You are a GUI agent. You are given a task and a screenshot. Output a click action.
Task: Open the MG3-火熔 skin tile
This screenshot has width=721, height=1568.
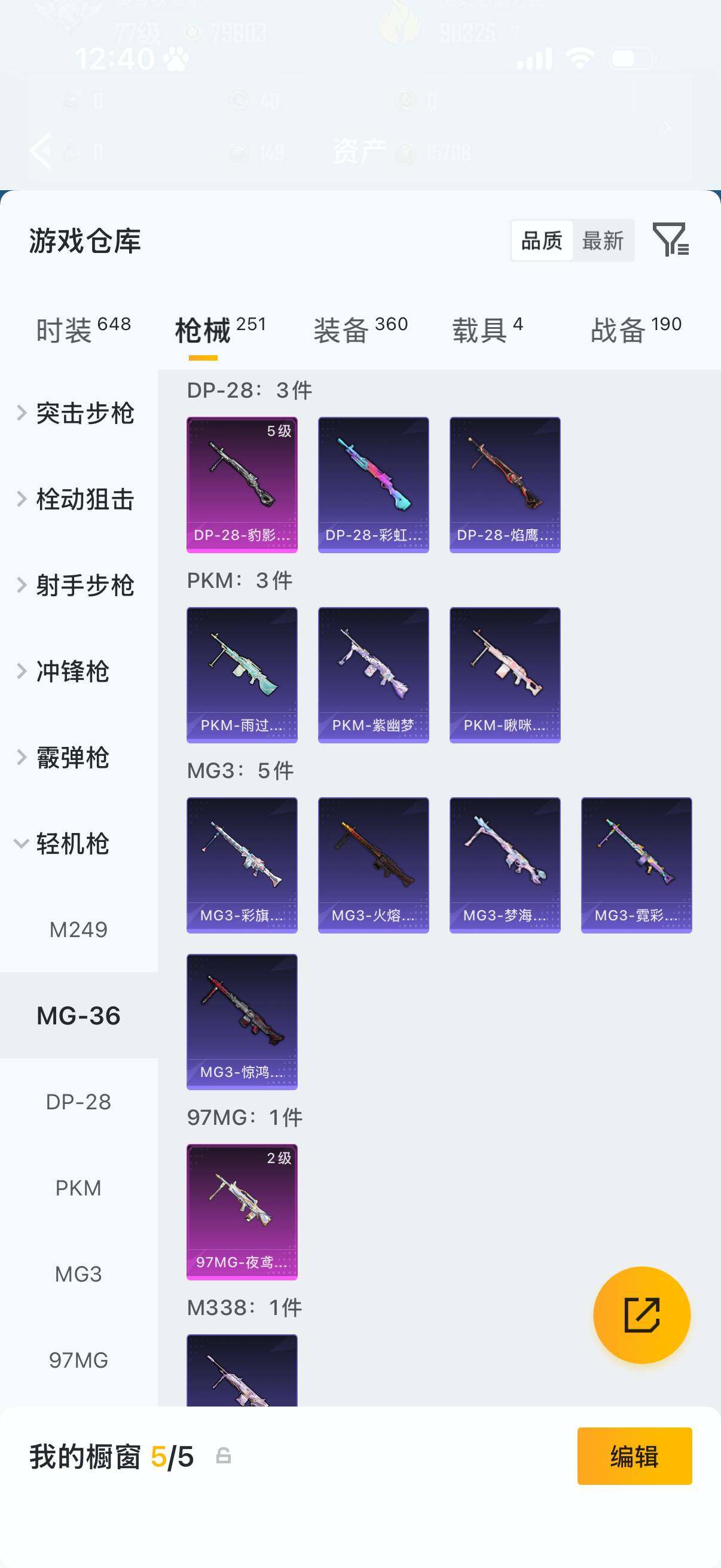point(374,865)
